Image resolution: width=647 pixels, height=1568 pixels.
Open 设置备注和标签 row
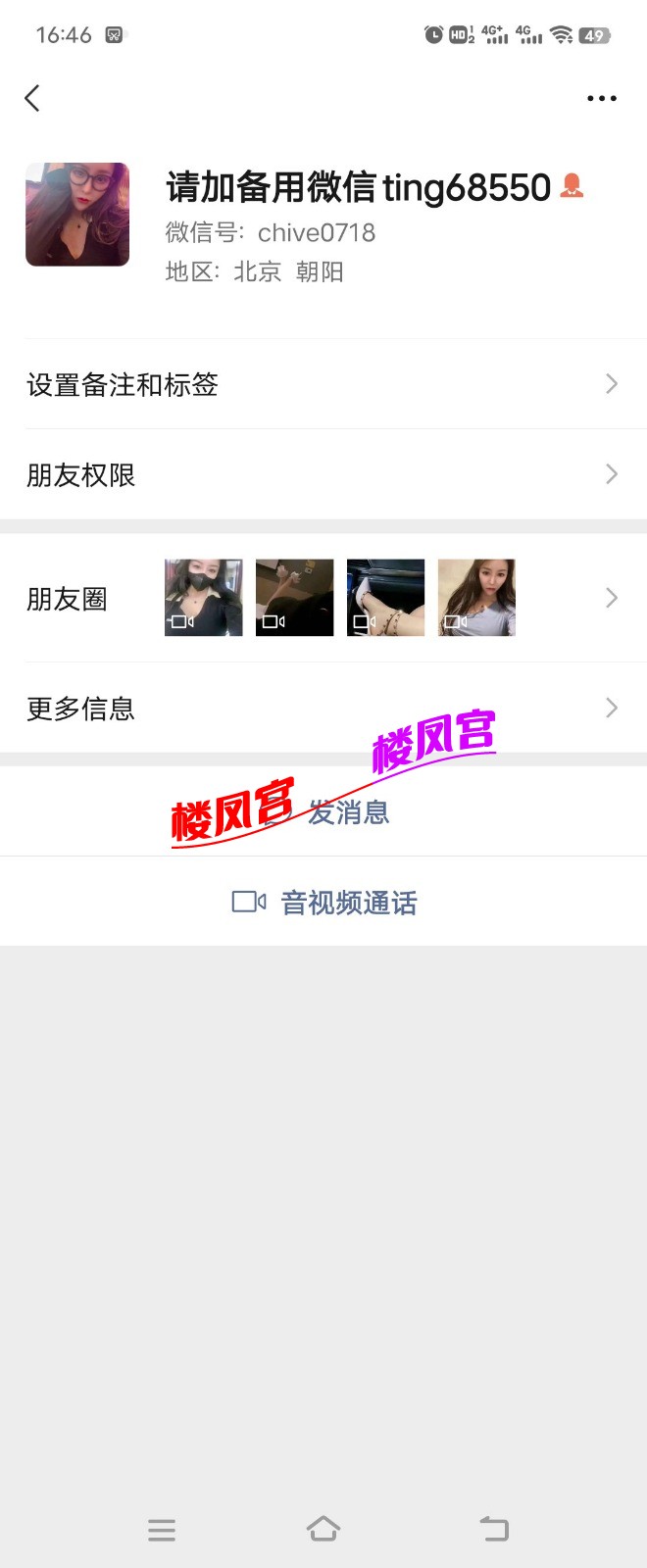(323, 384)
